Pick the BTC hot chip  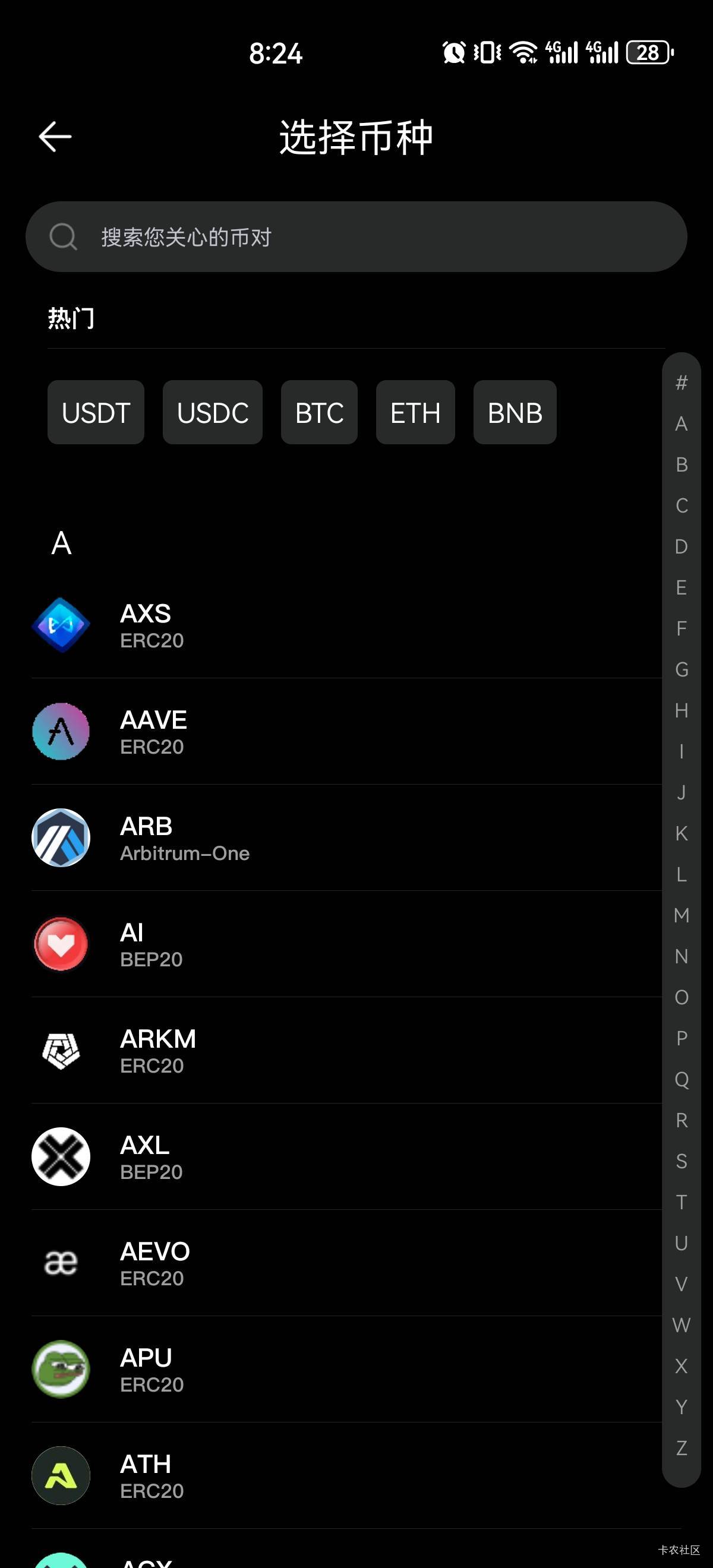319,413
